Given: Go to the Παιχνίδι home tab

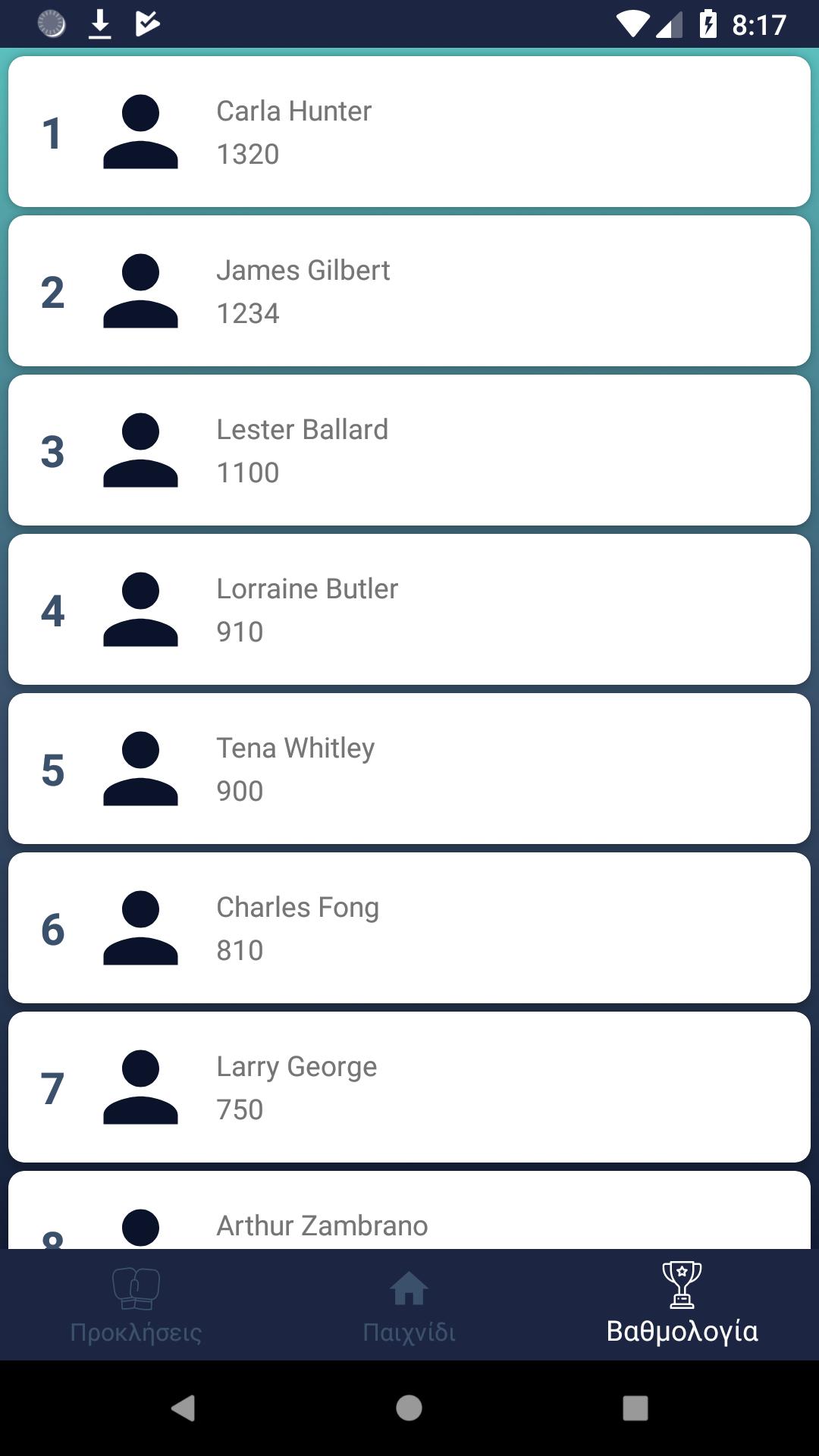Looking at the screenshot, I should pos(409,1304).
